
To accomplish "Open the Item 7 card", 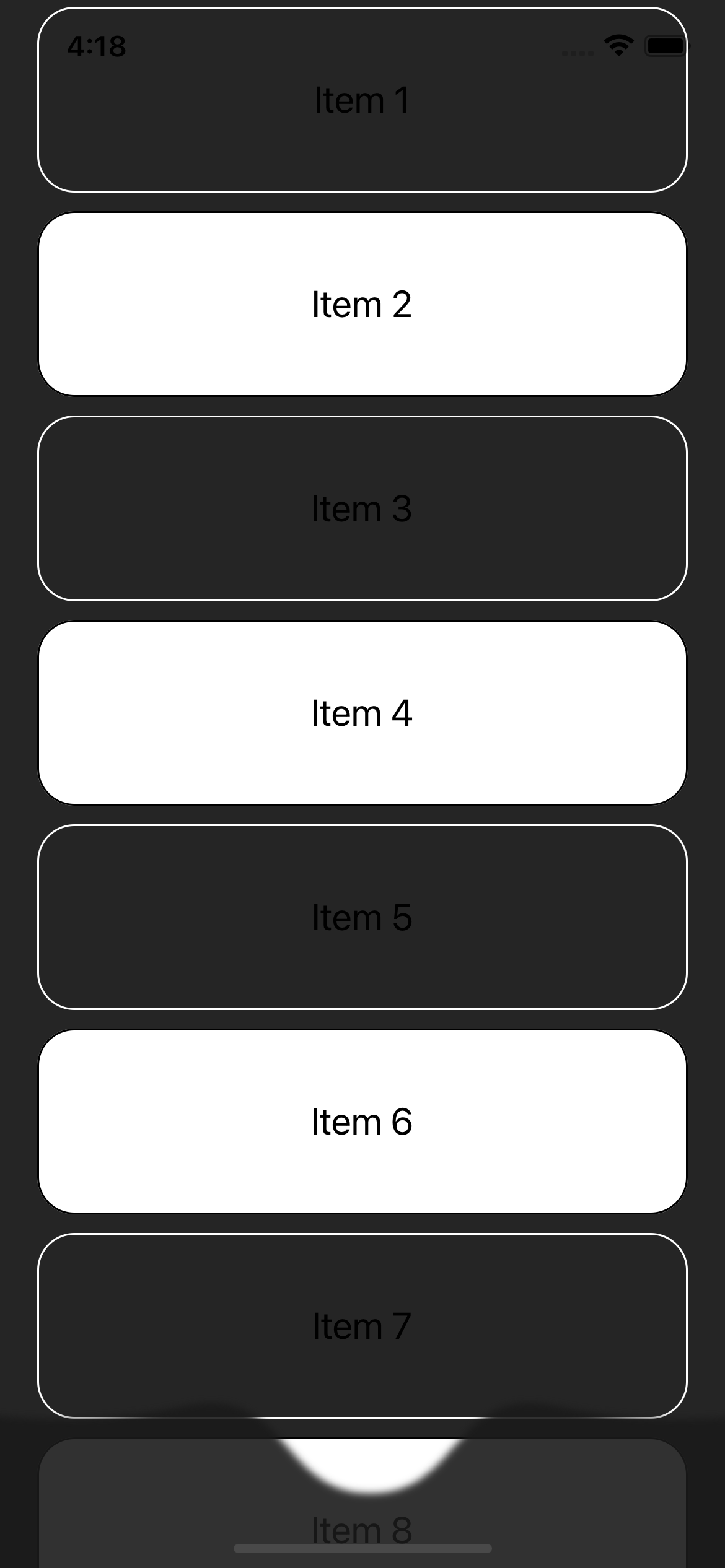I will pos(362,1326).
